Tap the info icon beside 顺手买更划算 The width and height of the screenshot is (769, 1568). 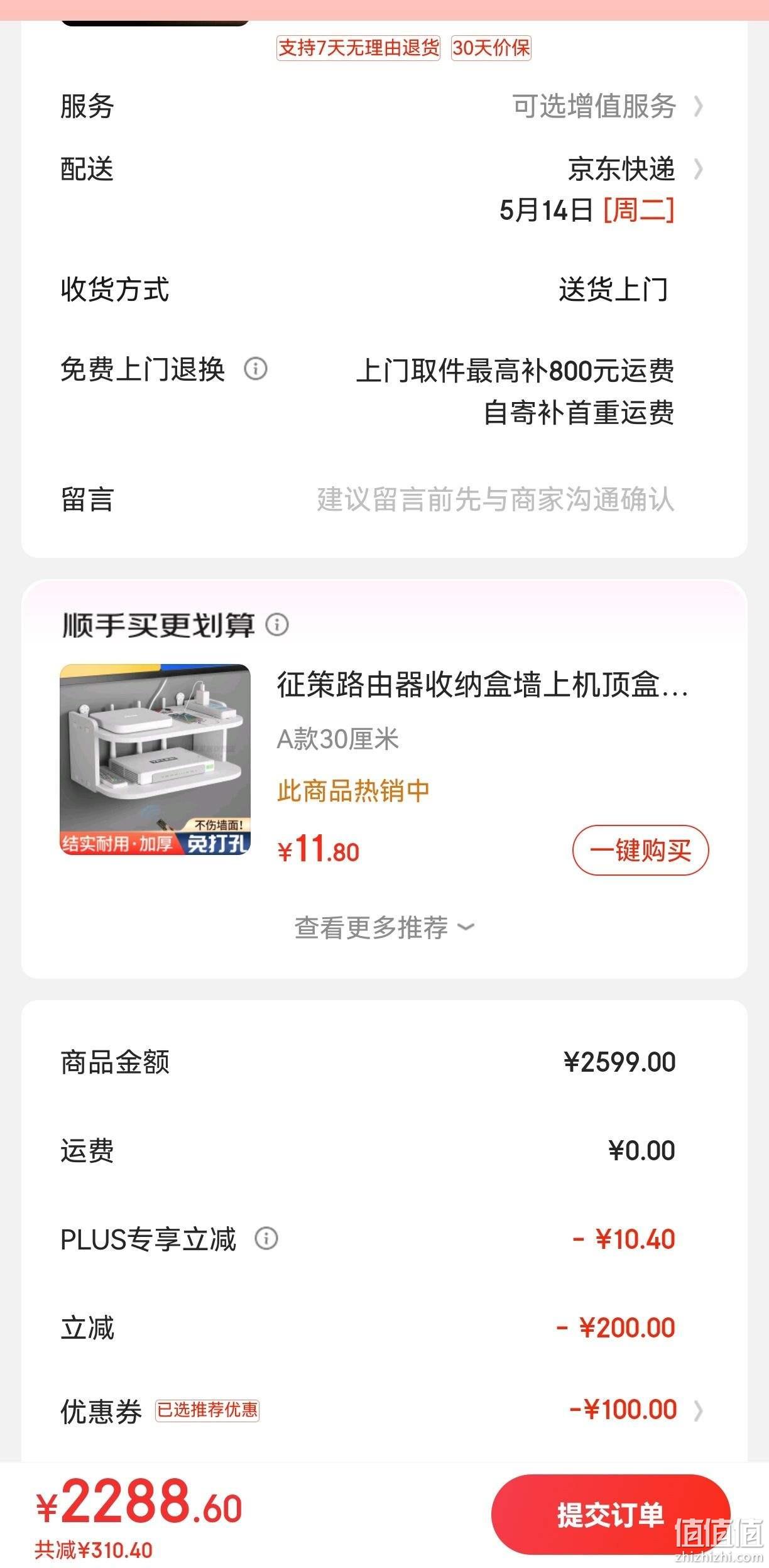click(x=277, y=624)
